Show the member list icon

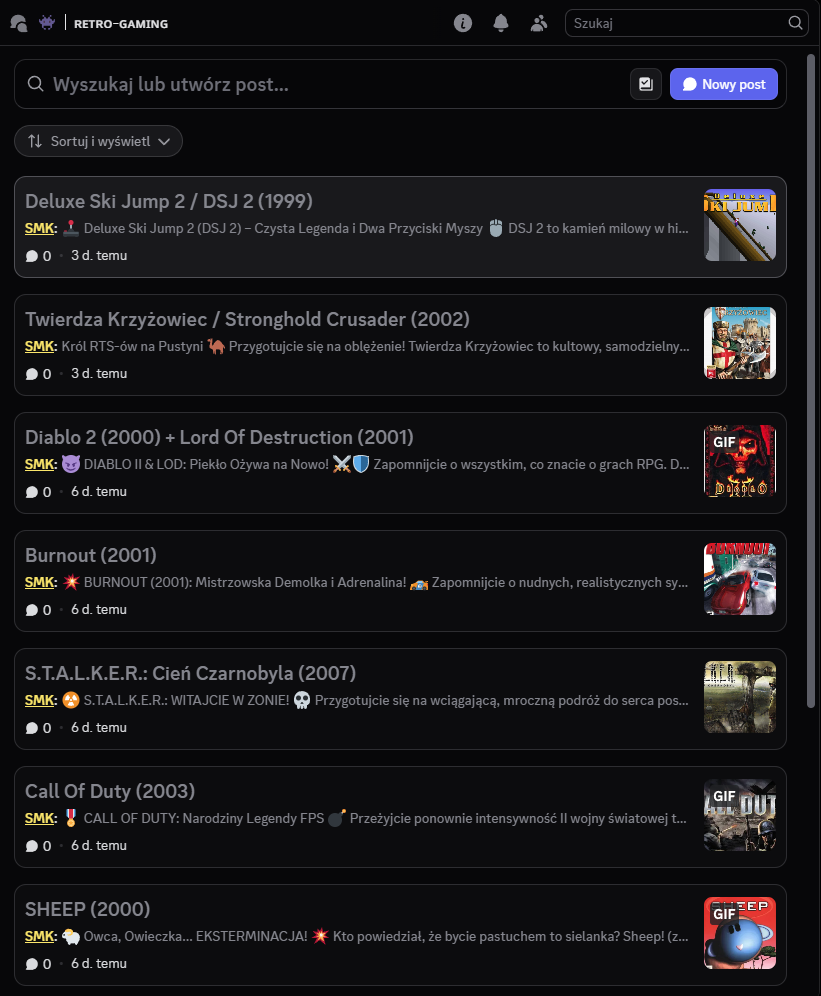(x=539, y=23)
